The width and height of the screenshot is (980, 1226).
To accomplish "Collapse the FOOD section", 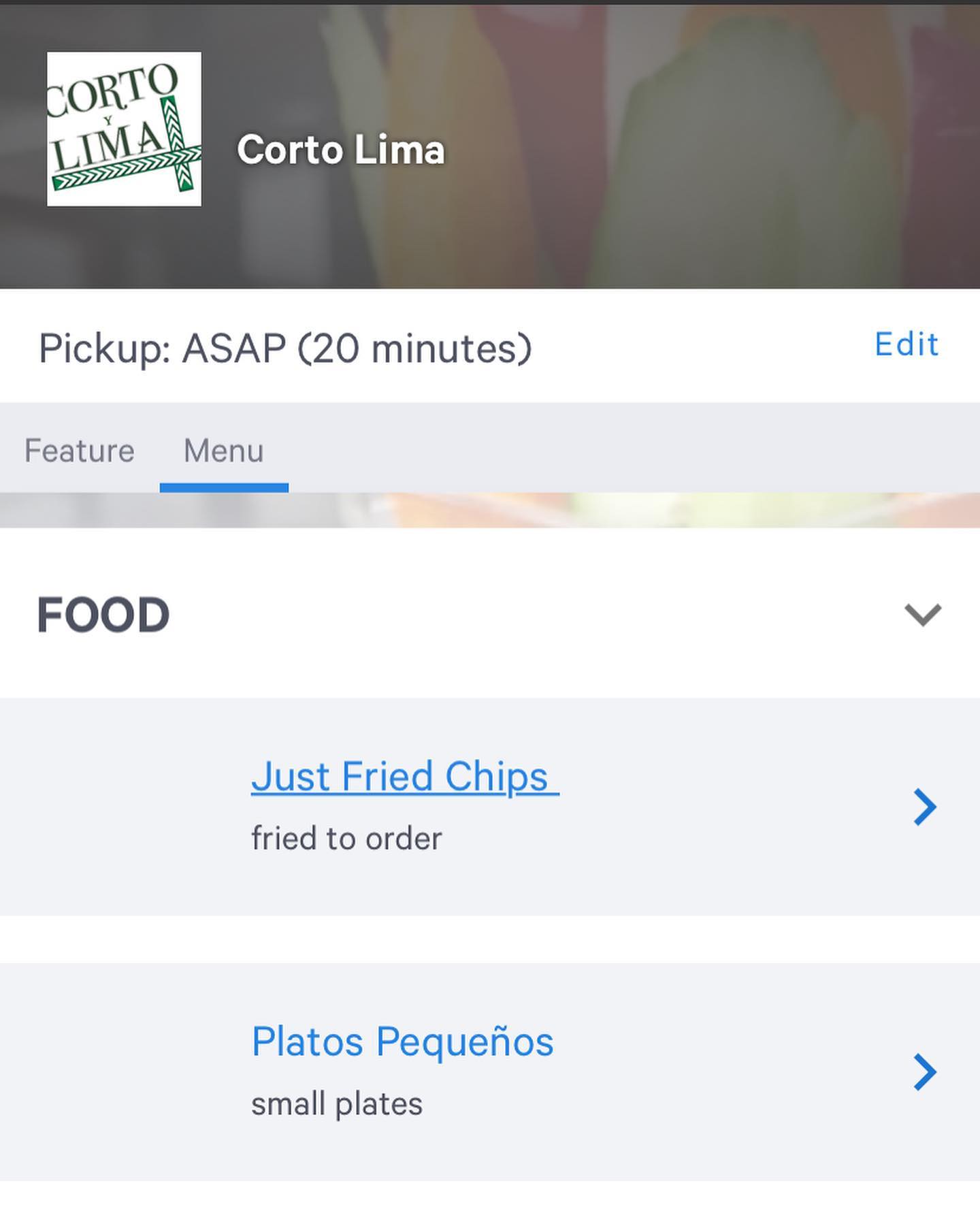I will (x=922, y=614).
